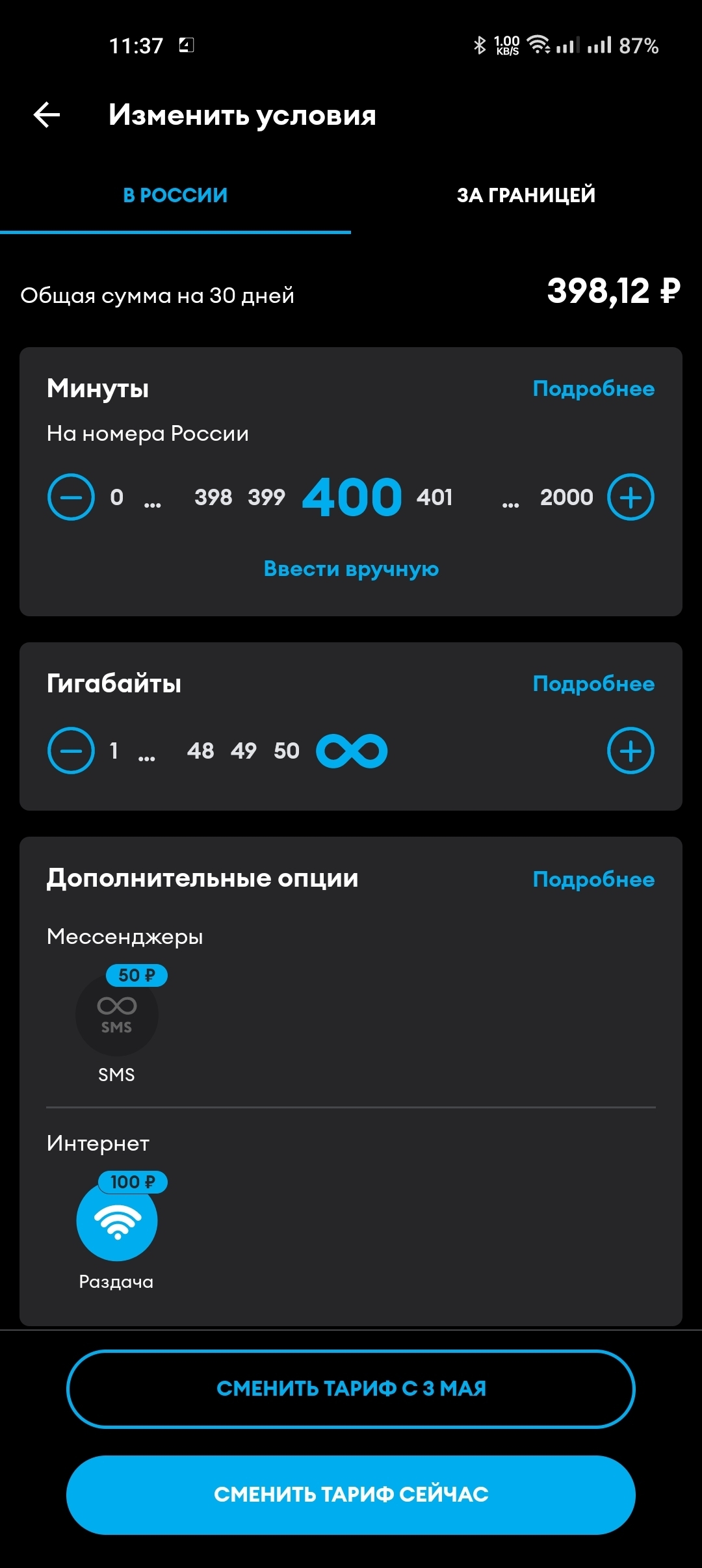Increase minutes with the plus button
Image resolution: width=702 pixels, height=1568 pixels.
point(630,497)
